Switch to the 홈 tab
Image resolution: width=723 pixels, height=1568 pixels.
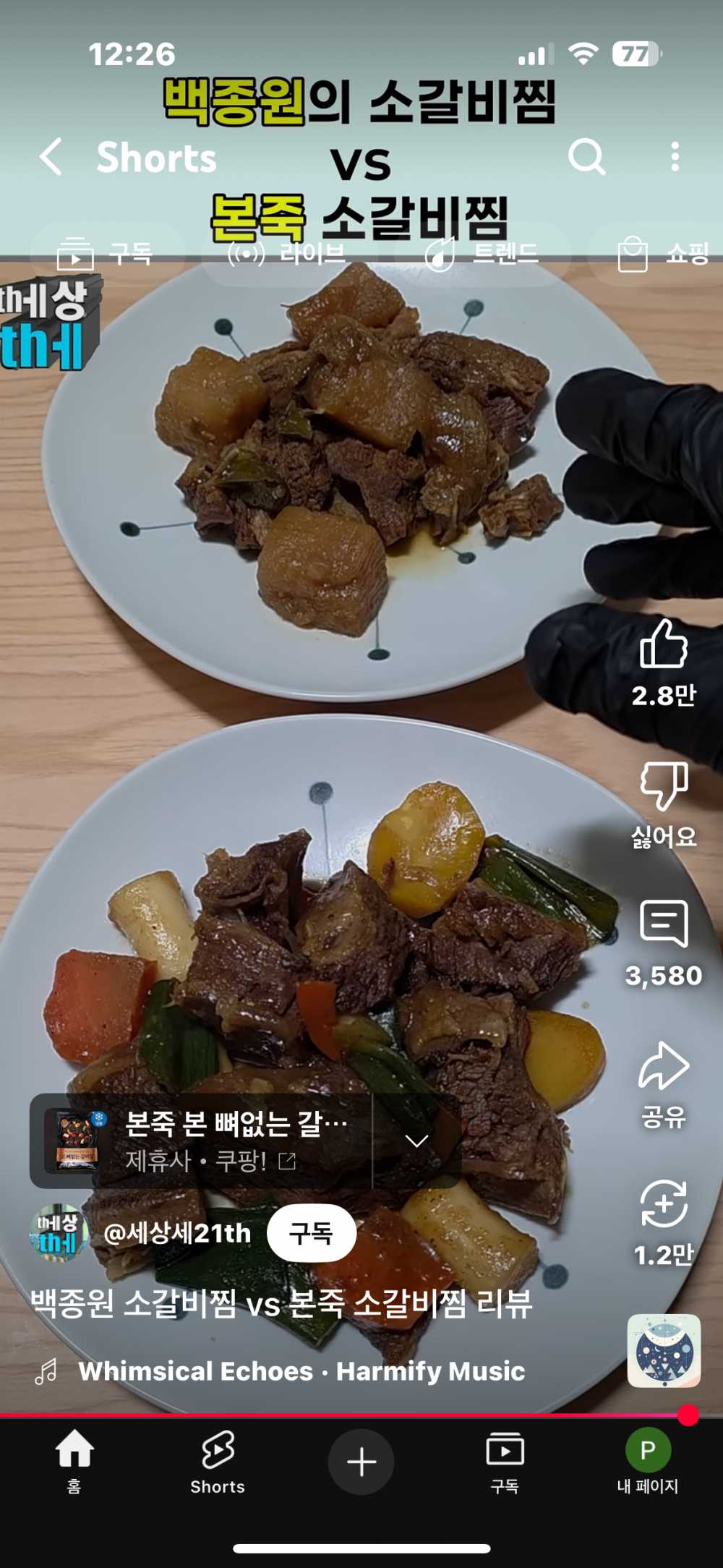pyautogui.click(x=74, y=1461)
